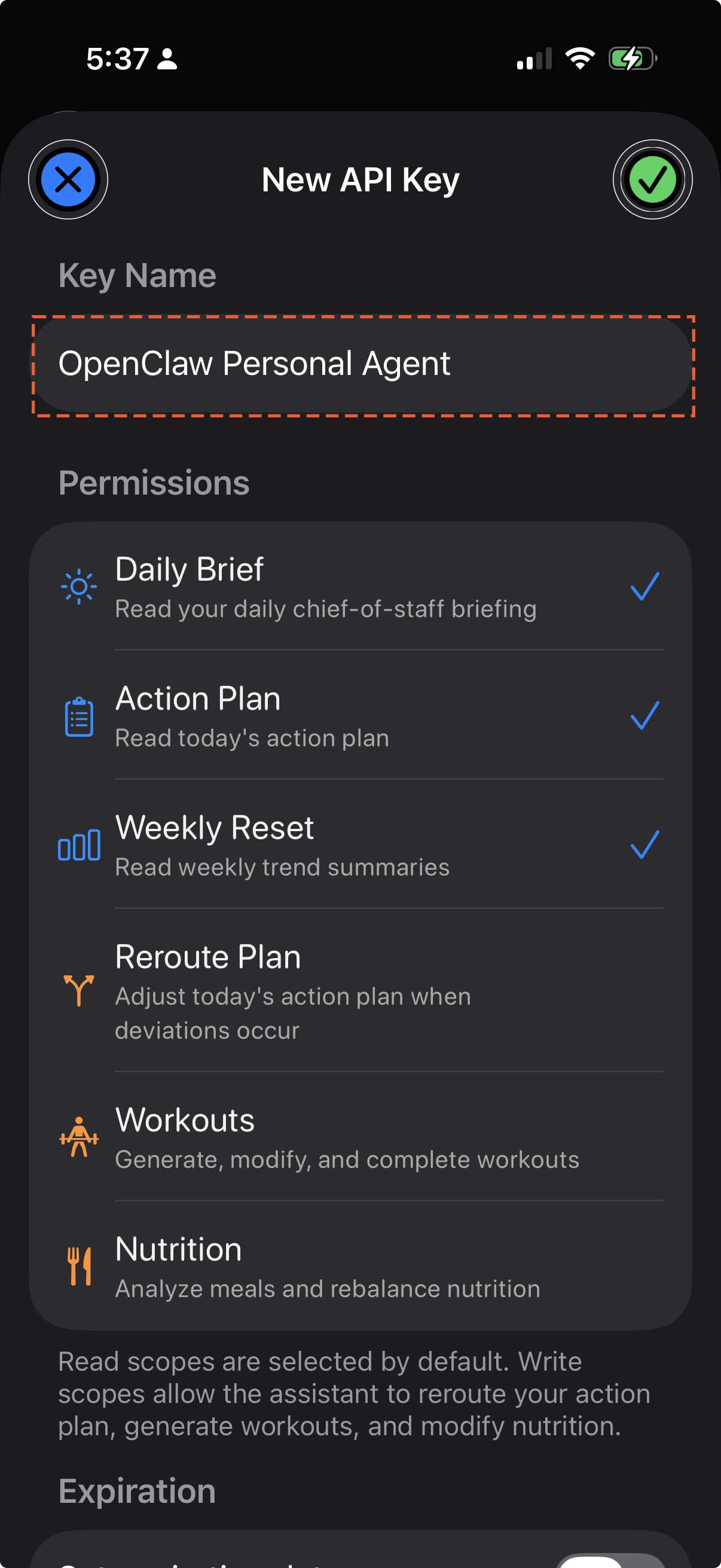Select the Workouts permission
Image resolution: width=721 pixels, height=1568 pixels.
[x=360, y=1136]
